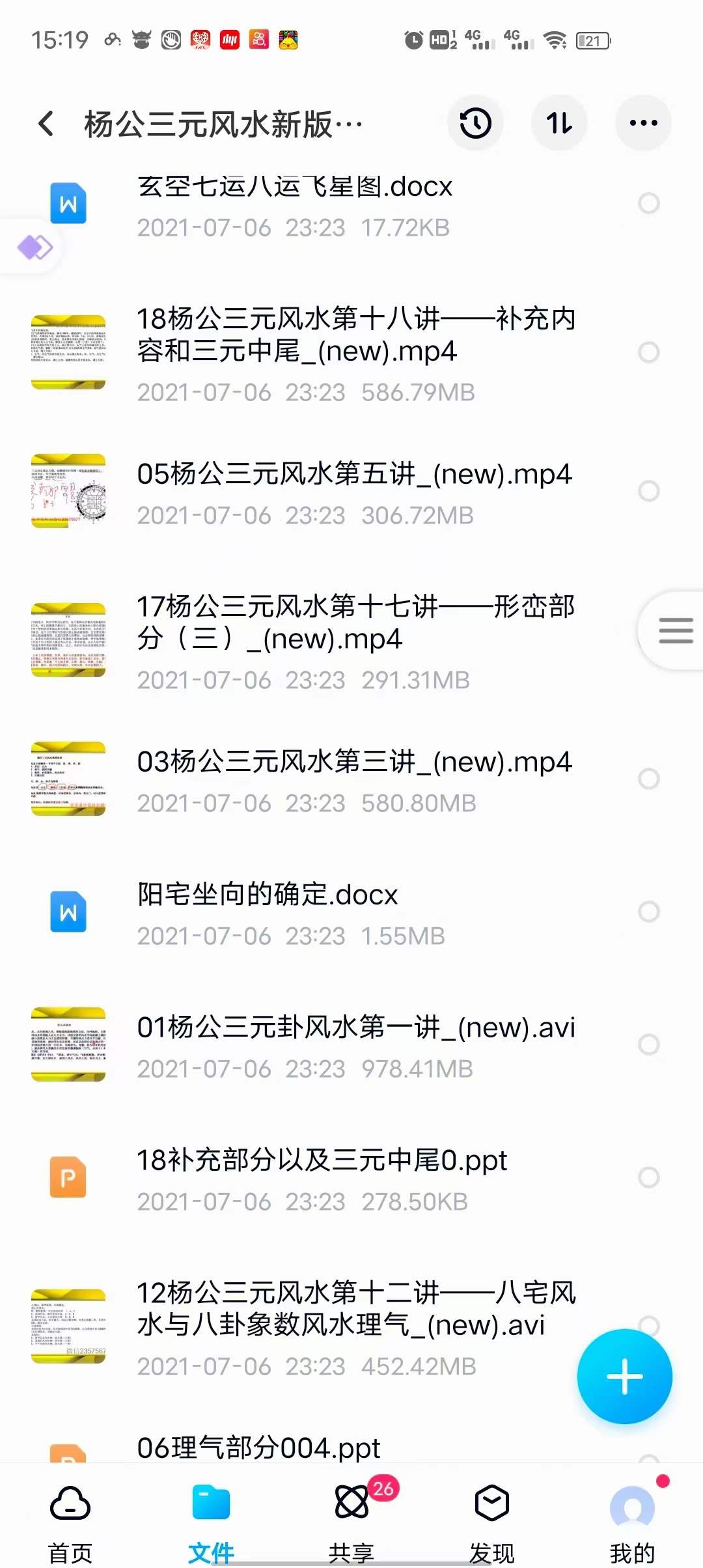Tap the blue plus floating button

pos(624,1377)
